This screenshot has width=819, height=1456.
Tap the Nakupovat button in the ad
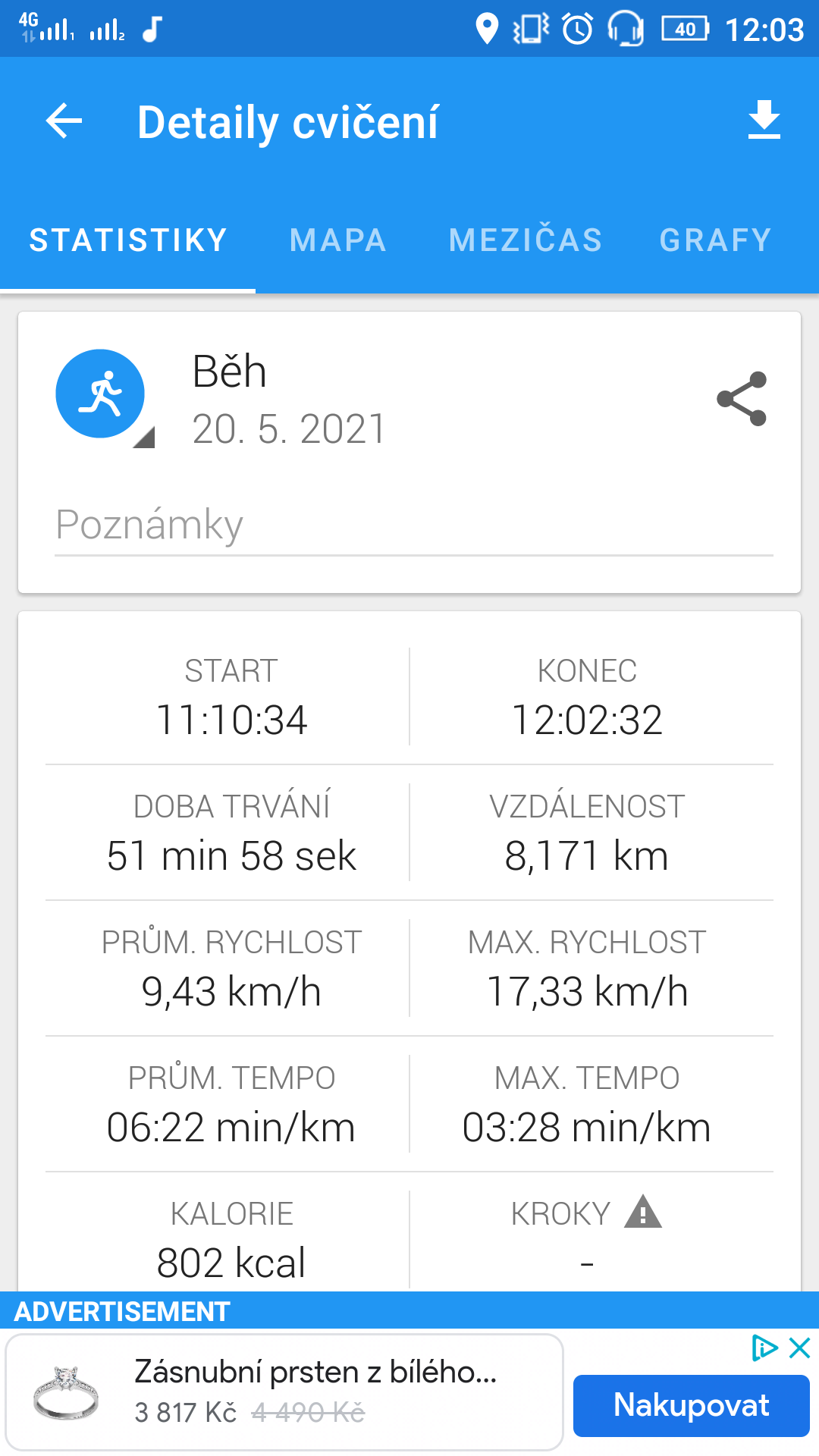click(692, 1405)
